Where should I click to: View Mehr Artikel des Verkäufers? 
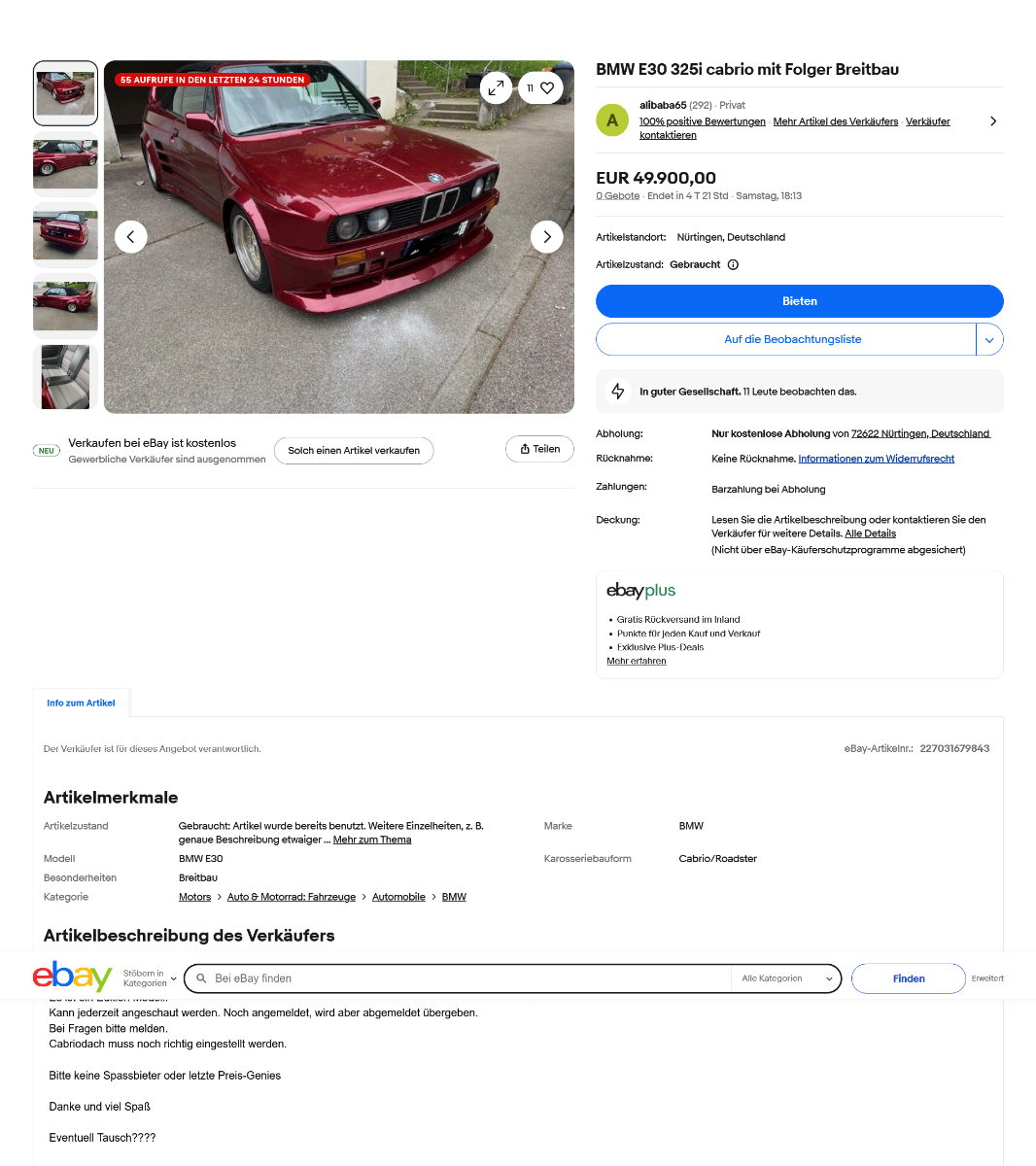[836, 121]
